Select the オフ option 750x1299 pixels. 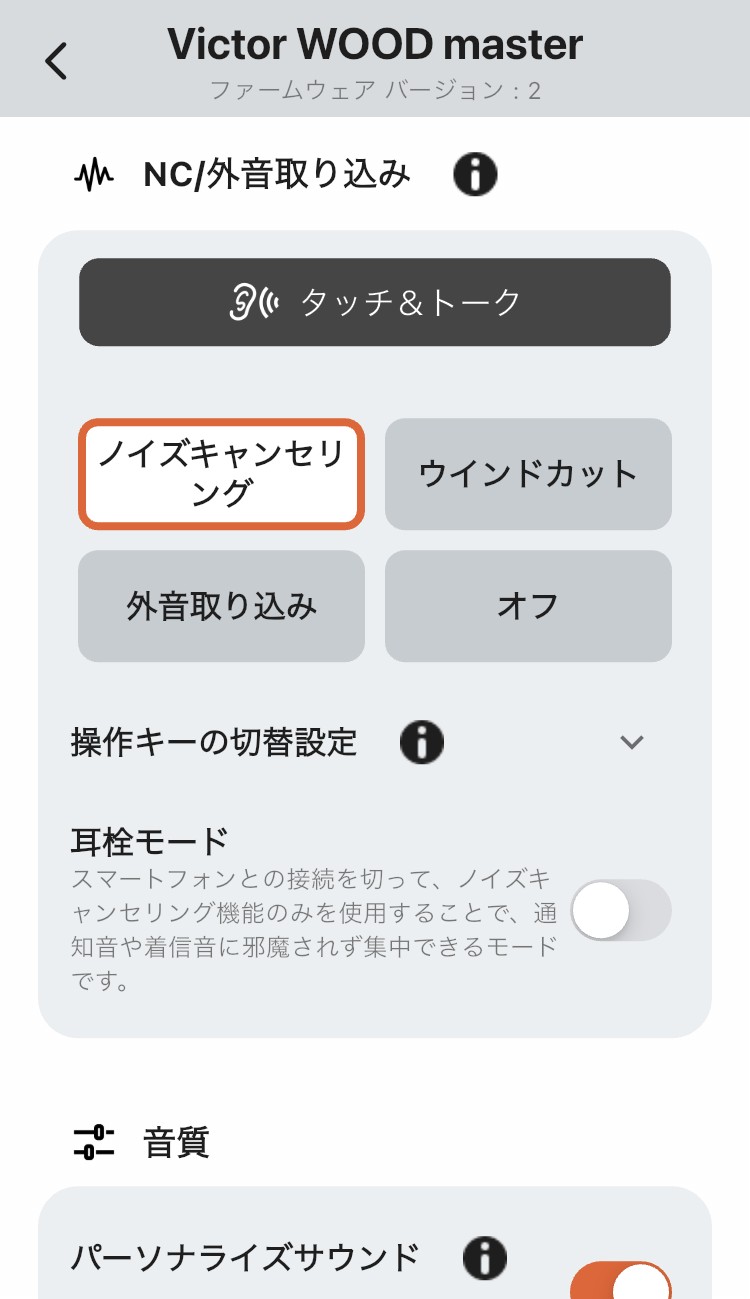[528, 606]
